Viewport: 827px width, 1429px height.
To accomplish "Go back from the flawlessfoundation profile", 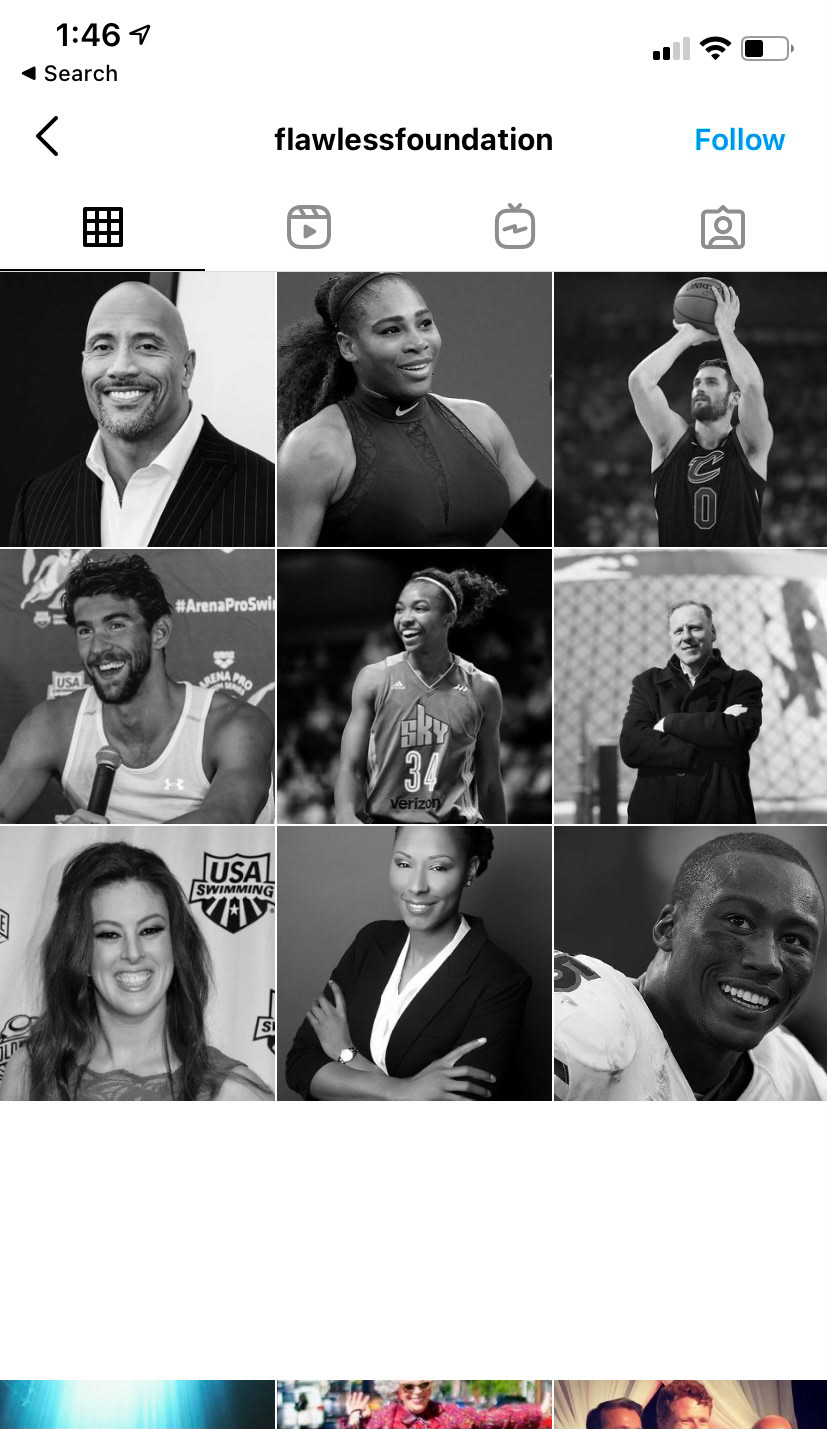I will click(x=47, y=137).
